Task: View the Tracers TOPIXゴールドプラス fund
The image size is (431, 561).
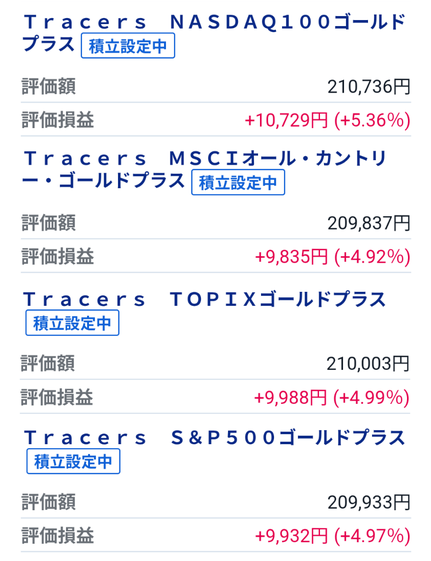Action: coord(205,299)
